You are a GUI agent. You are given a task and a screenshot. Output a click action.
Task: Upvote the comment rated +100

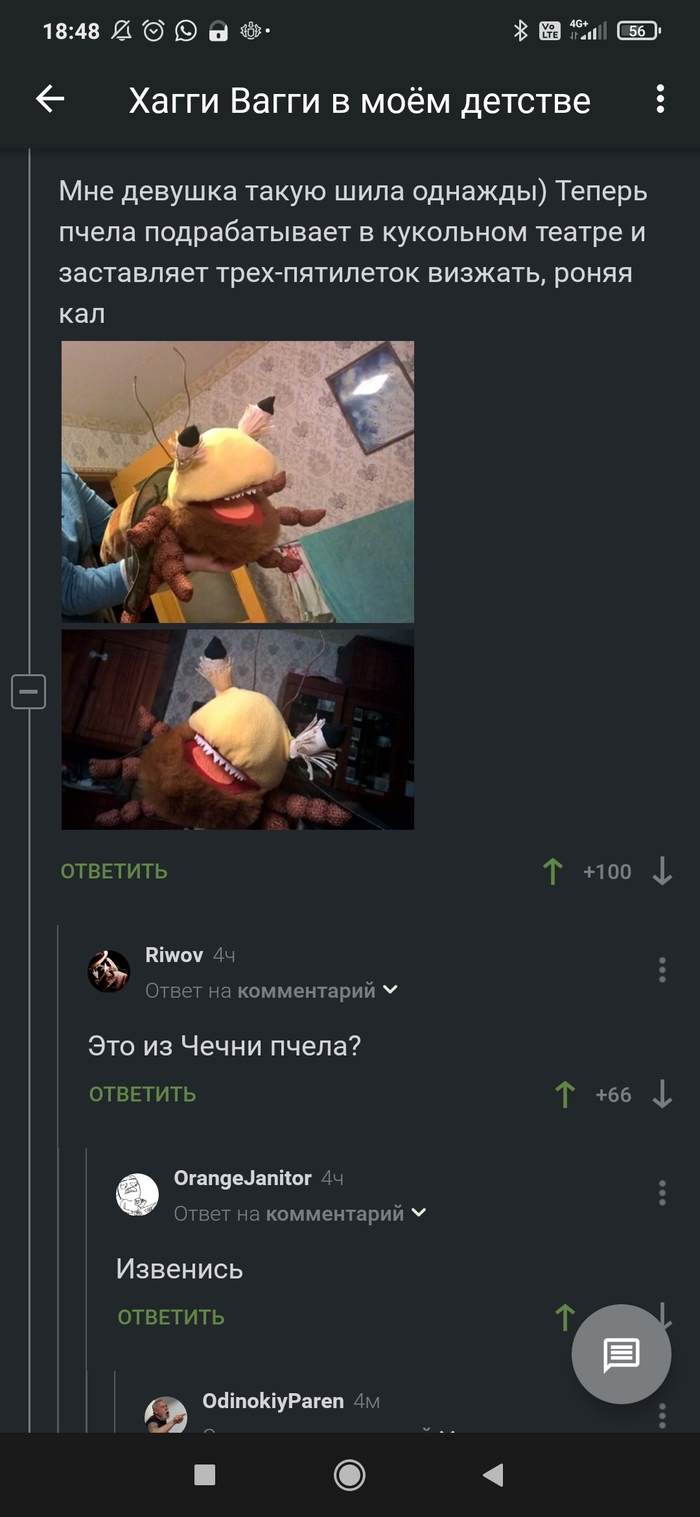(552, 872)
